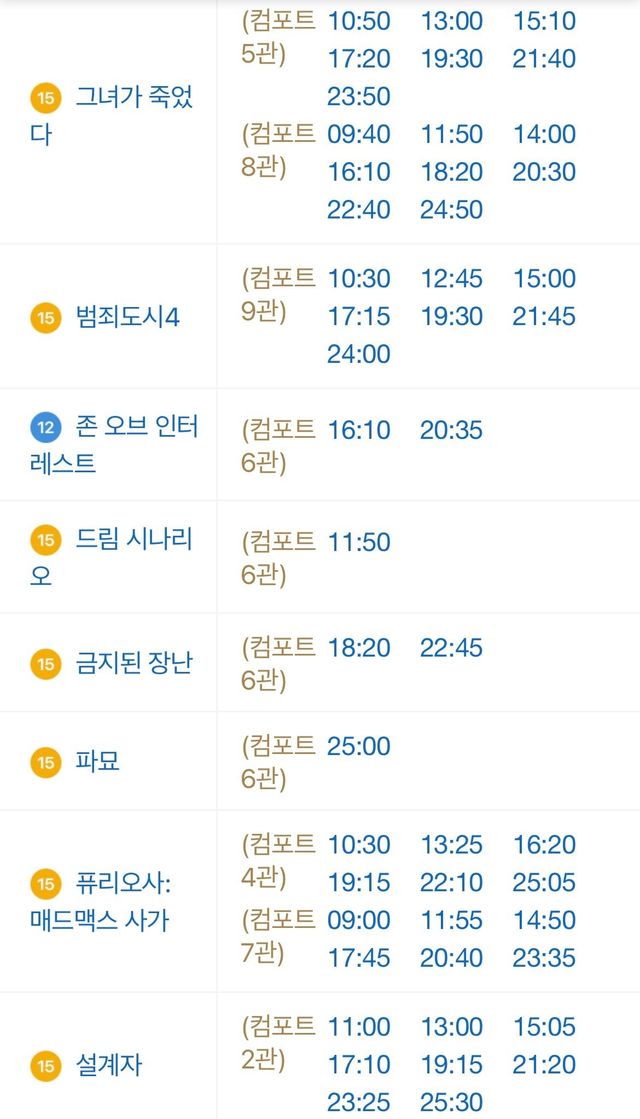Open the movie 그녀가 죽었다
This screenshot has width=640, height=1119.
[112, 115]
